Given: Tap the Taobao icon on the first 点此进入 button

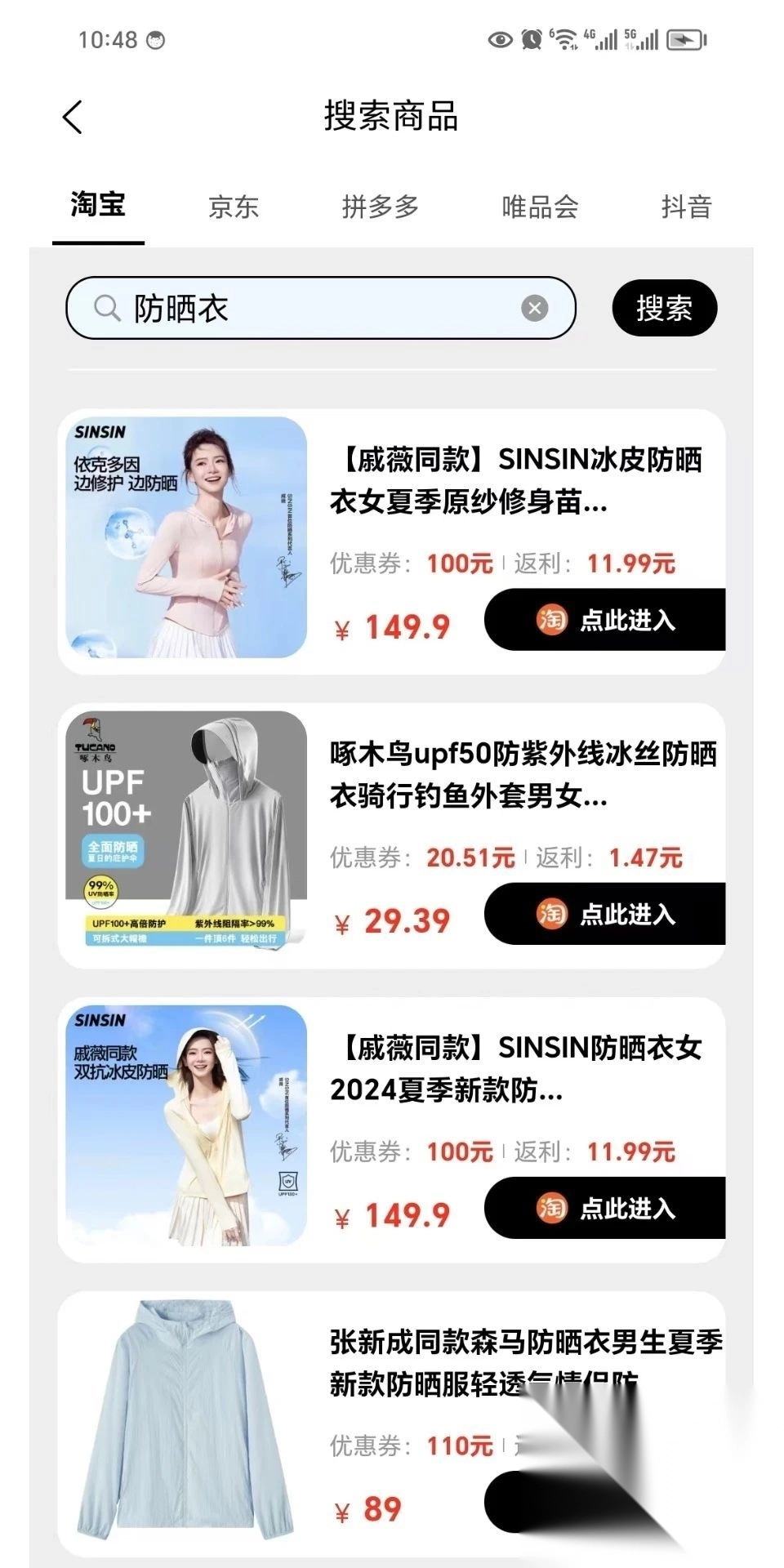Looking at the screenshot, I should point(552,621).
